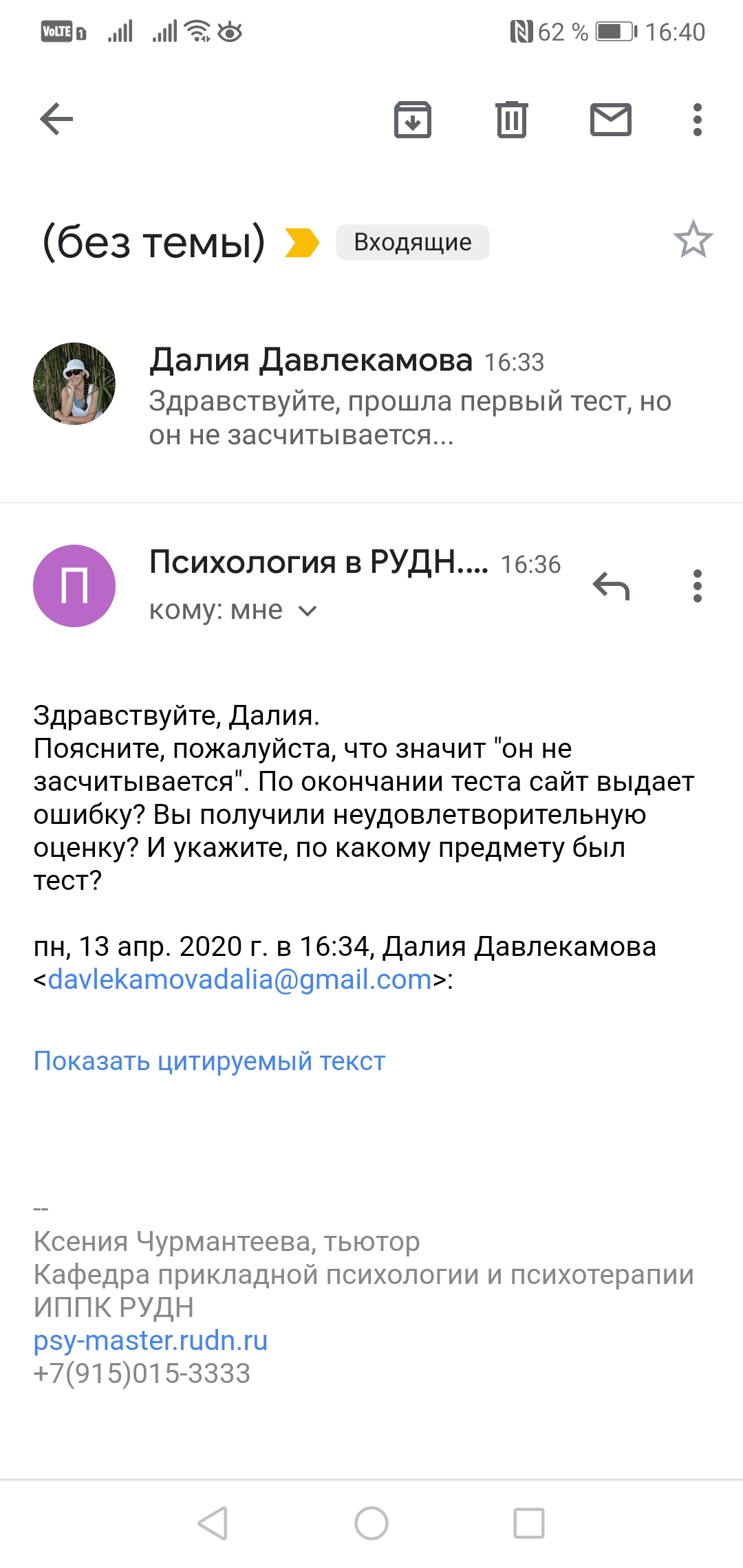Open the psy-master.rudn.ru website link

pos(150,1340)
